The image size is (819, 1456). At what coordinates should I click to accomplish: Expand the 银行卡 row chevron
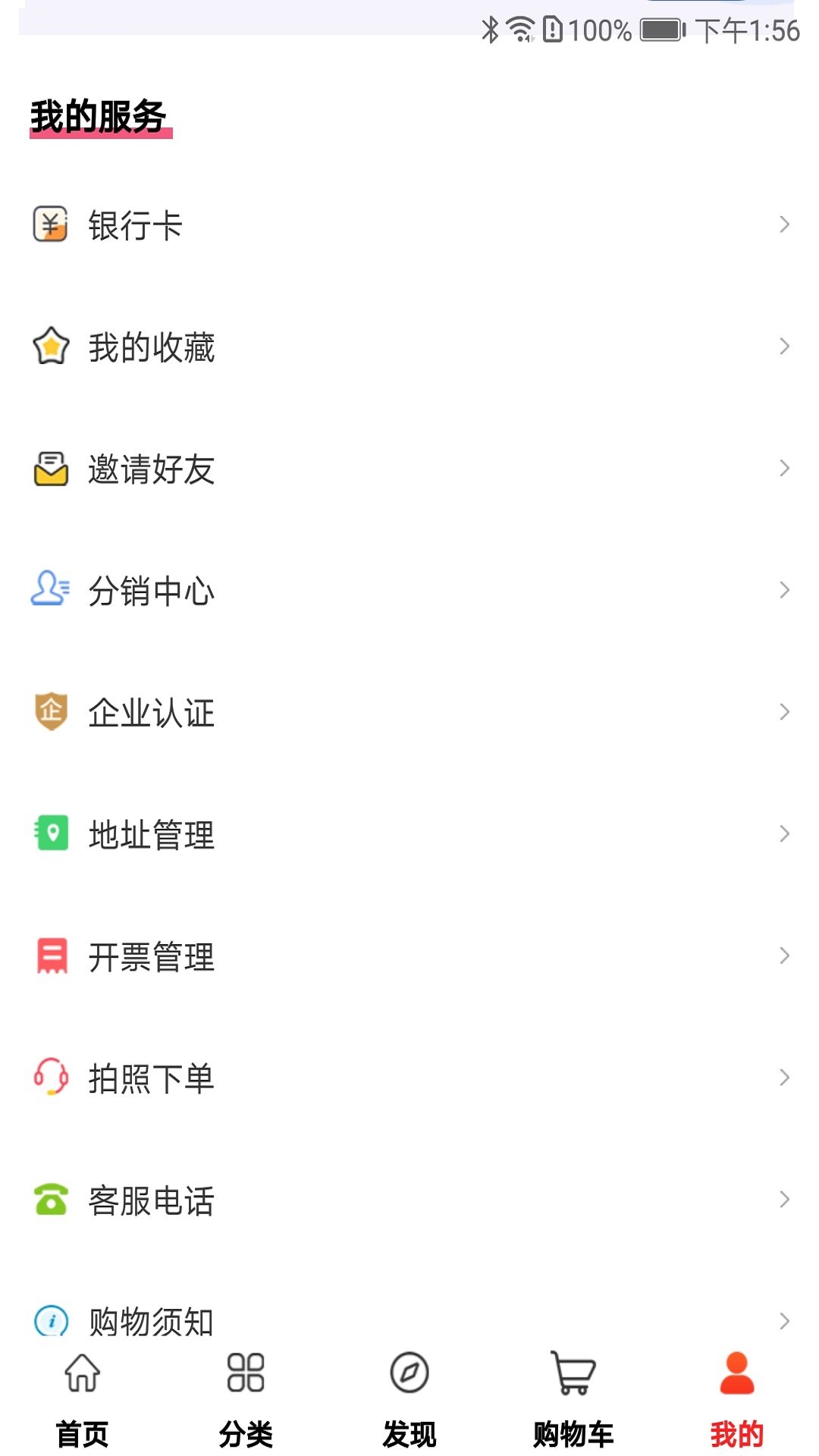tap(784, 224)
